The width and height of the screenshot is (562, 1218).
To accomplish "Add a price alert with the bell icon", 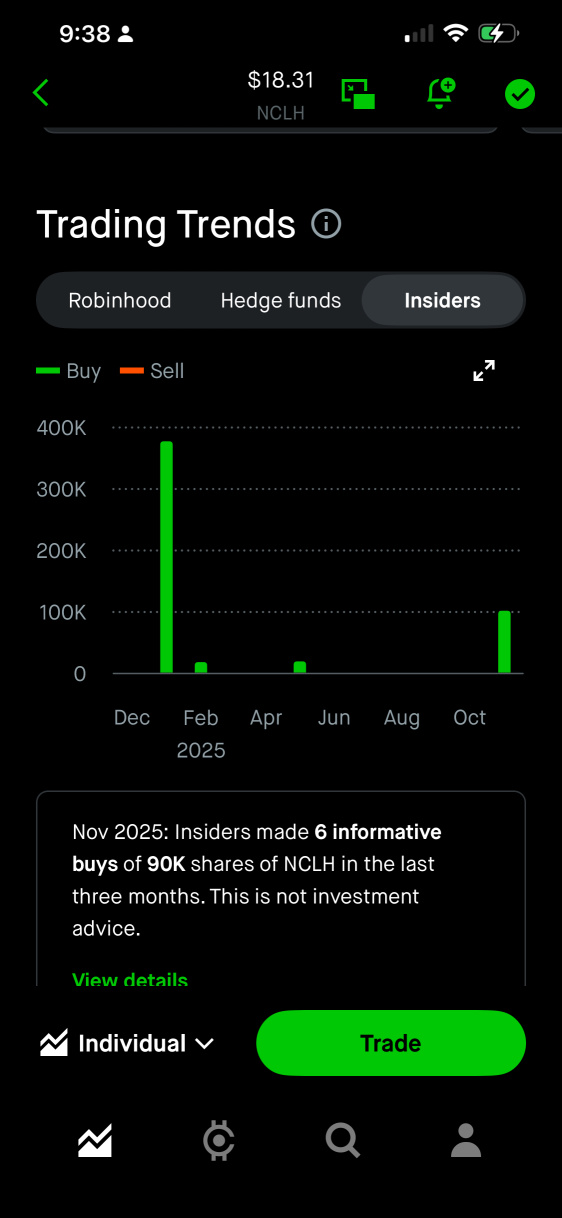I will [x=440, y=93].
